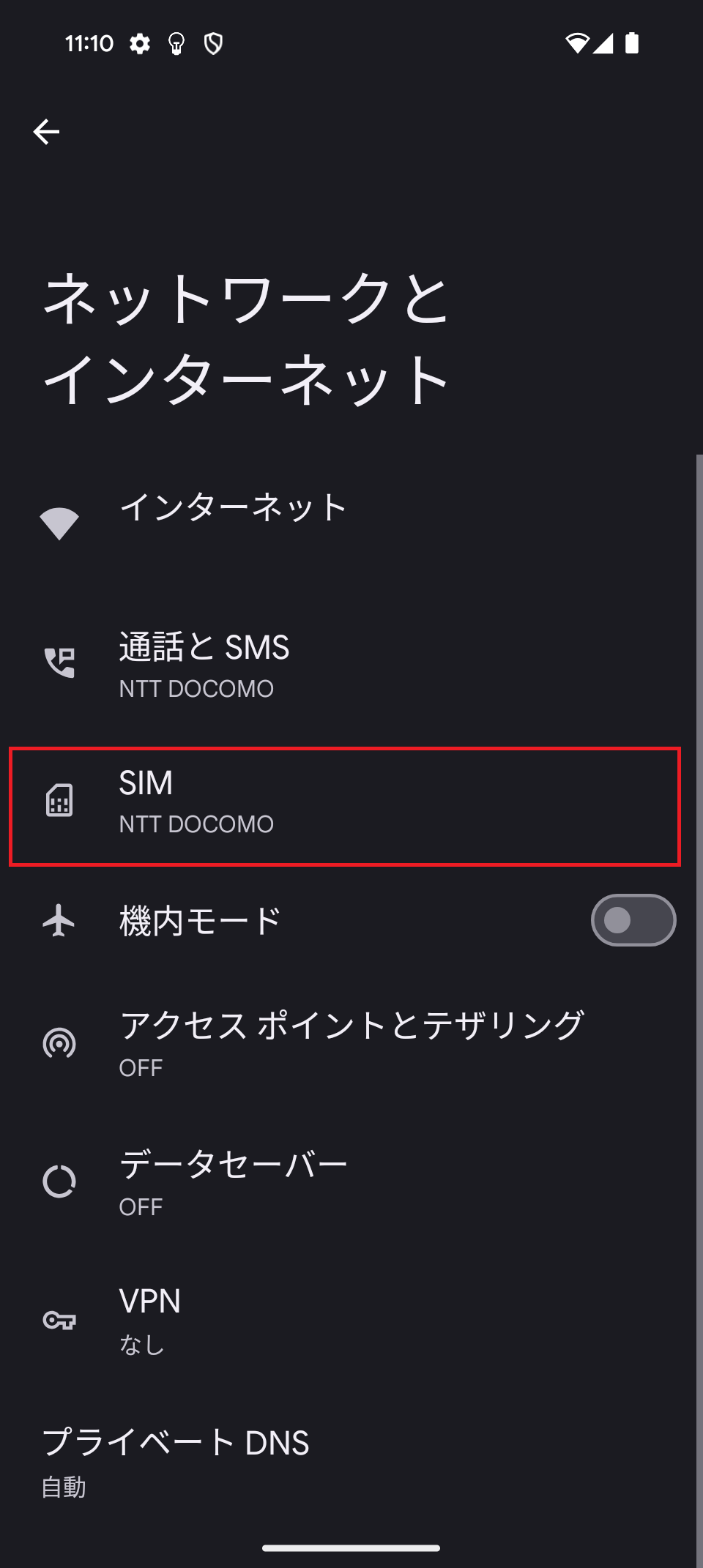Select the airplane icon beside 機内モード
This screenshot has height=1568, width=703.
62,921
